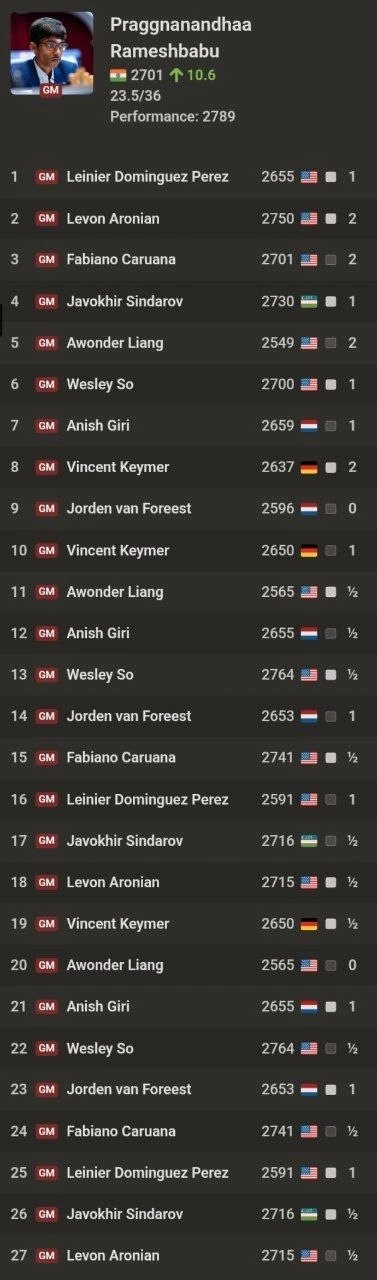Open round 3 game against Fabiano Caruana
The image size is (377, 1280).
[x=188, y=260]
